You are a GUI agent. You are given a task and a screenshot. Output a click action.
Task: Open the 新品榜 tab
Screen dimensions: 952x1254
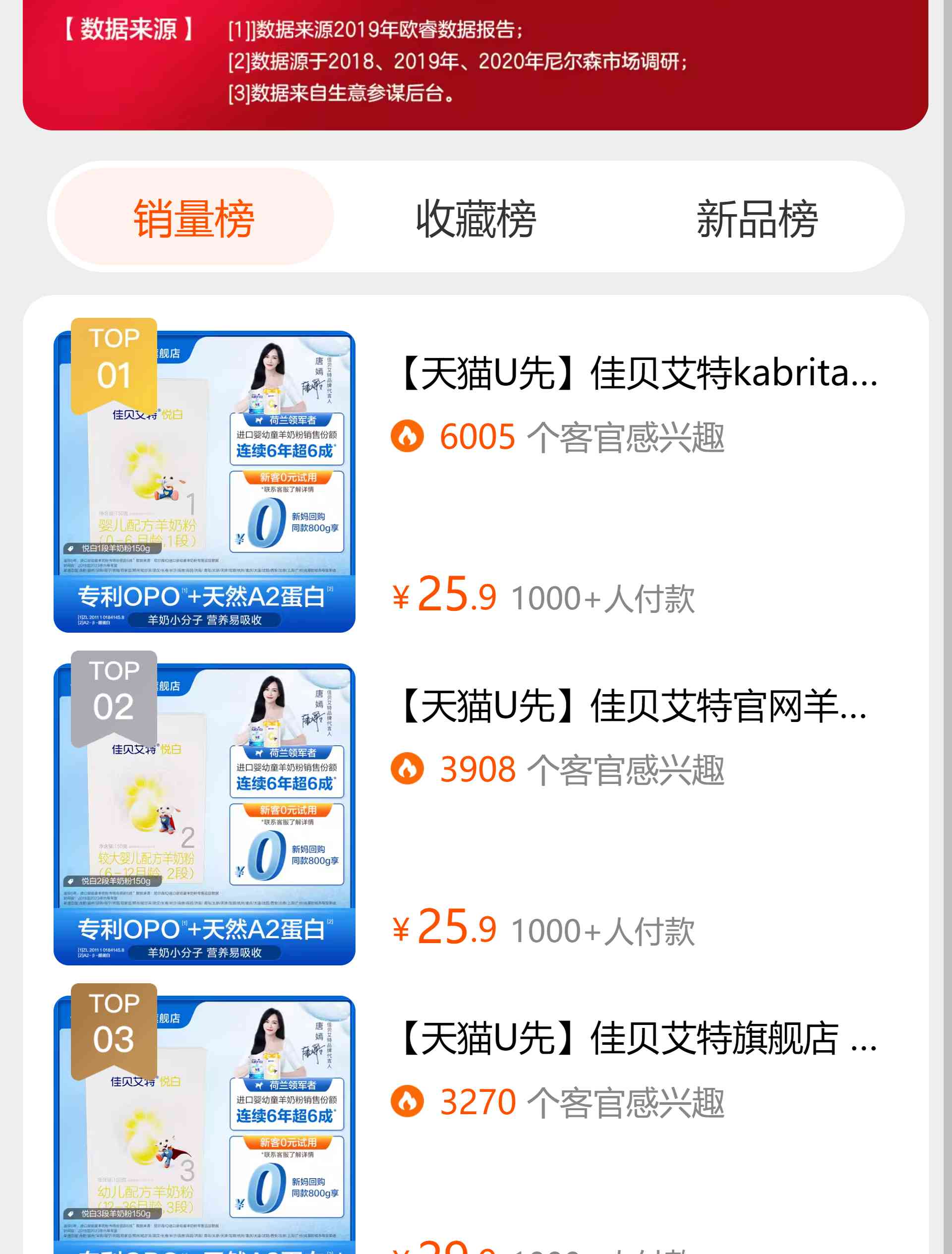pyautogui.click(x=757, y=218)
